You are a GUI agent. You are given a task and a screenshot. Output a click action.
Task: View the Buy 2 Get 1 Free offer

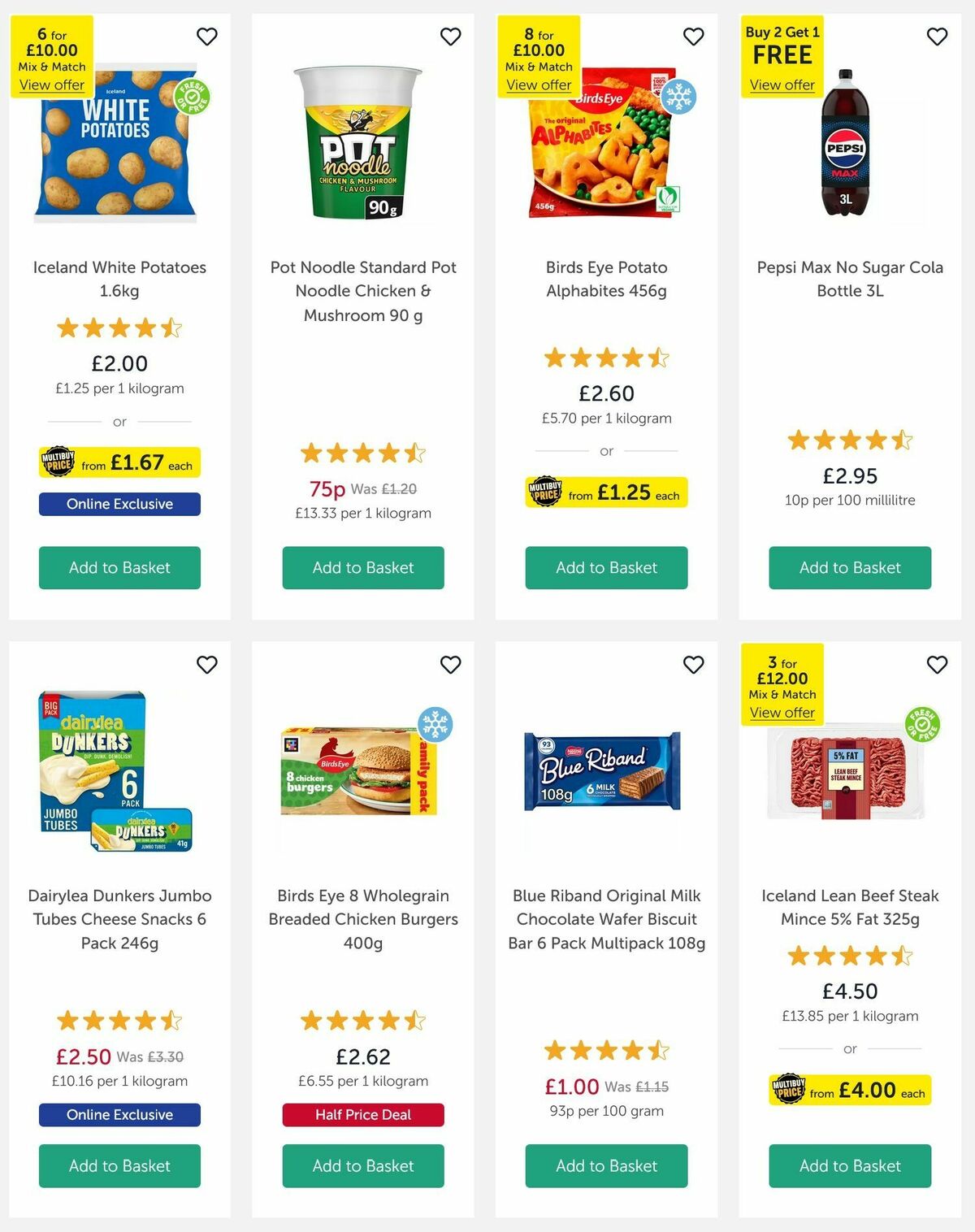coord(782,85)
